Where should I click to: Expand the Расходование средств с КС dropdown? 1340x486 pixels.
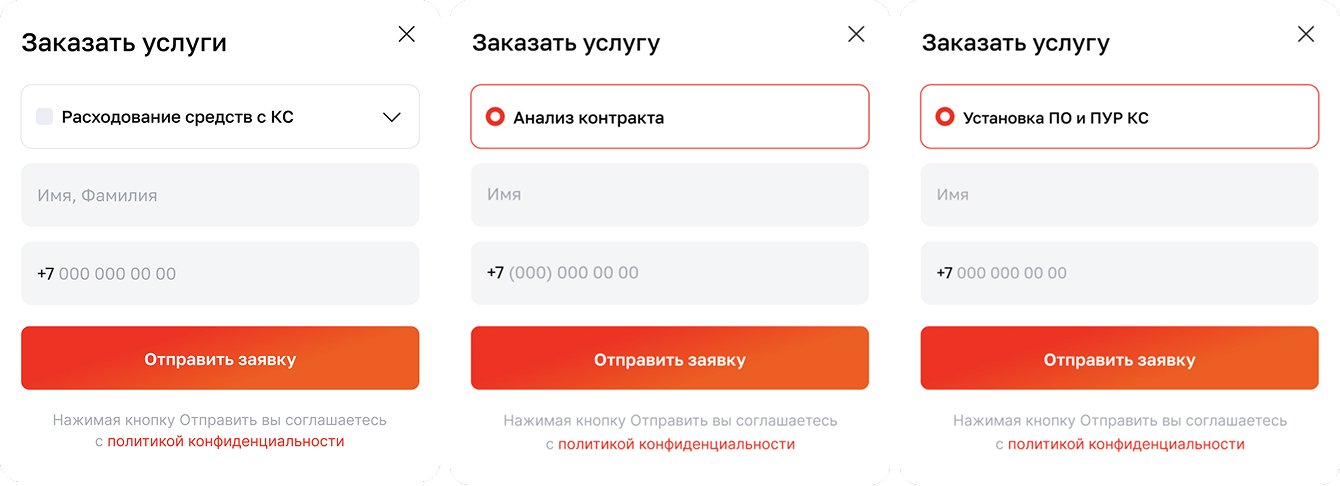pos(391,117)
